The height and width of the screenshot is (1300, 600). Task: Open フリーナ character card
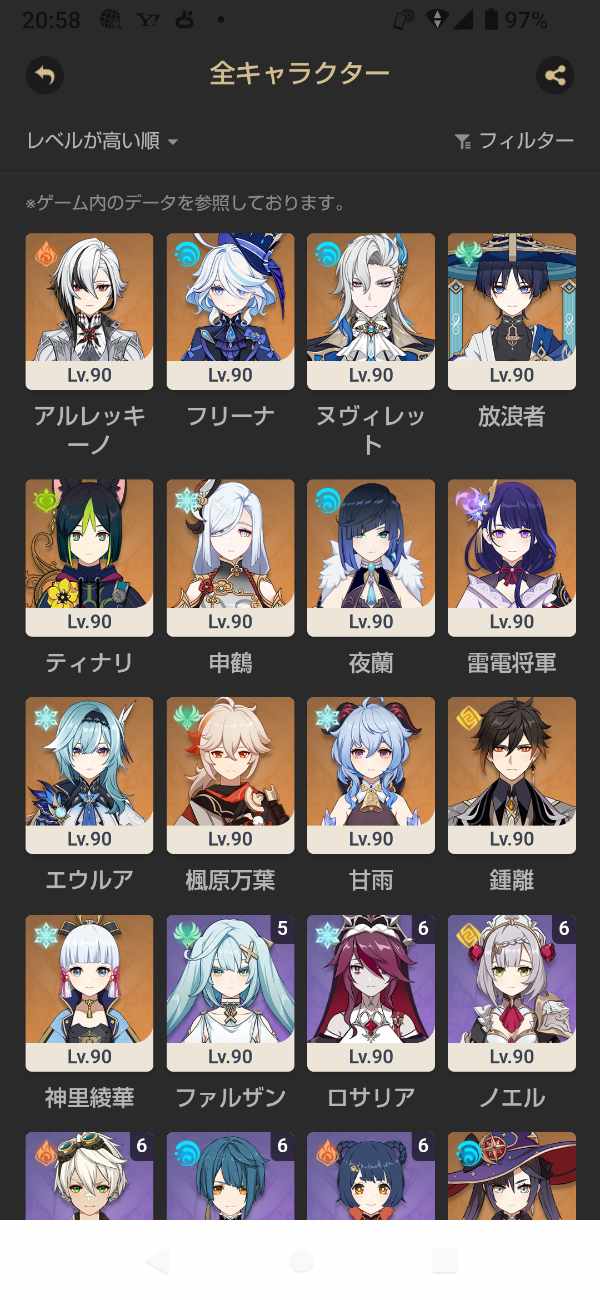230,311
